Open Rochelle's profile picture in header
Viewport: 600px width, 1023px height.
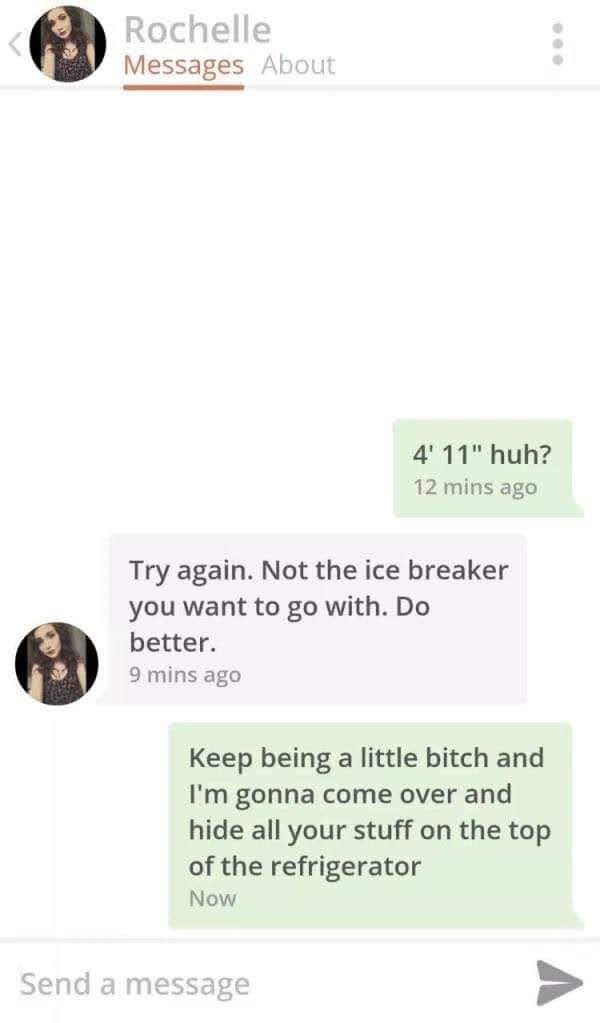click(x=68, y=44)
